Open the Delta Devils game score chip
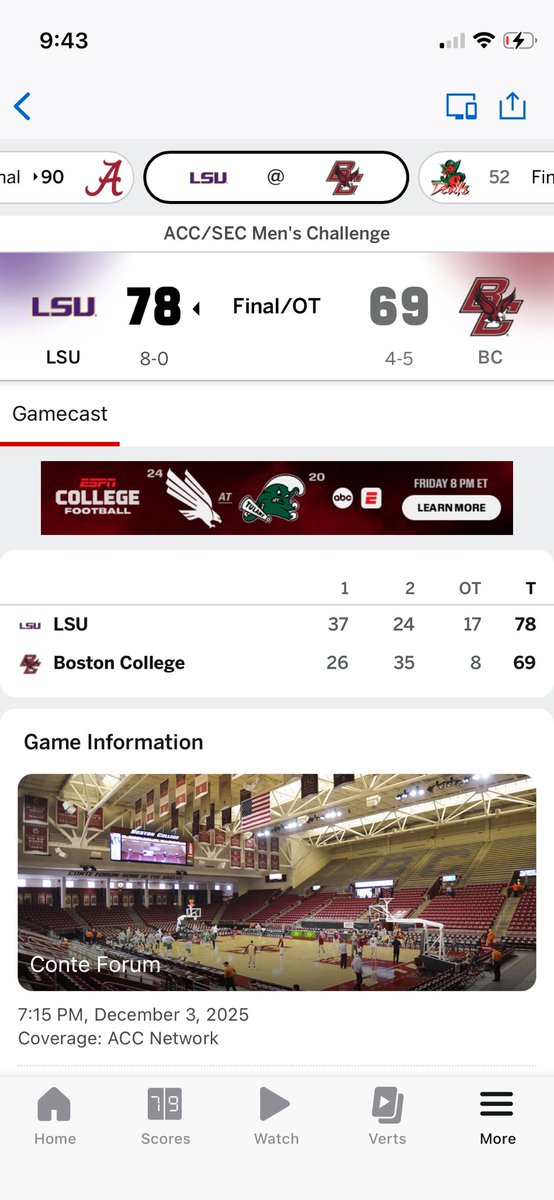Screen dimensions: 554x1200 [x=487, y=178]
